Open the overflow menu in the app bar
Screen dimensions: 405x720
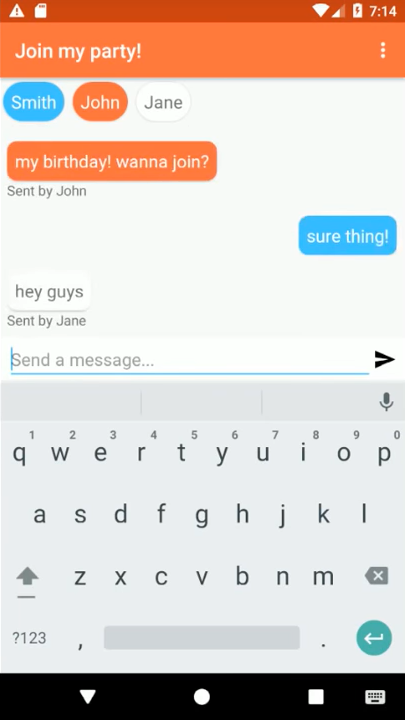382,51
